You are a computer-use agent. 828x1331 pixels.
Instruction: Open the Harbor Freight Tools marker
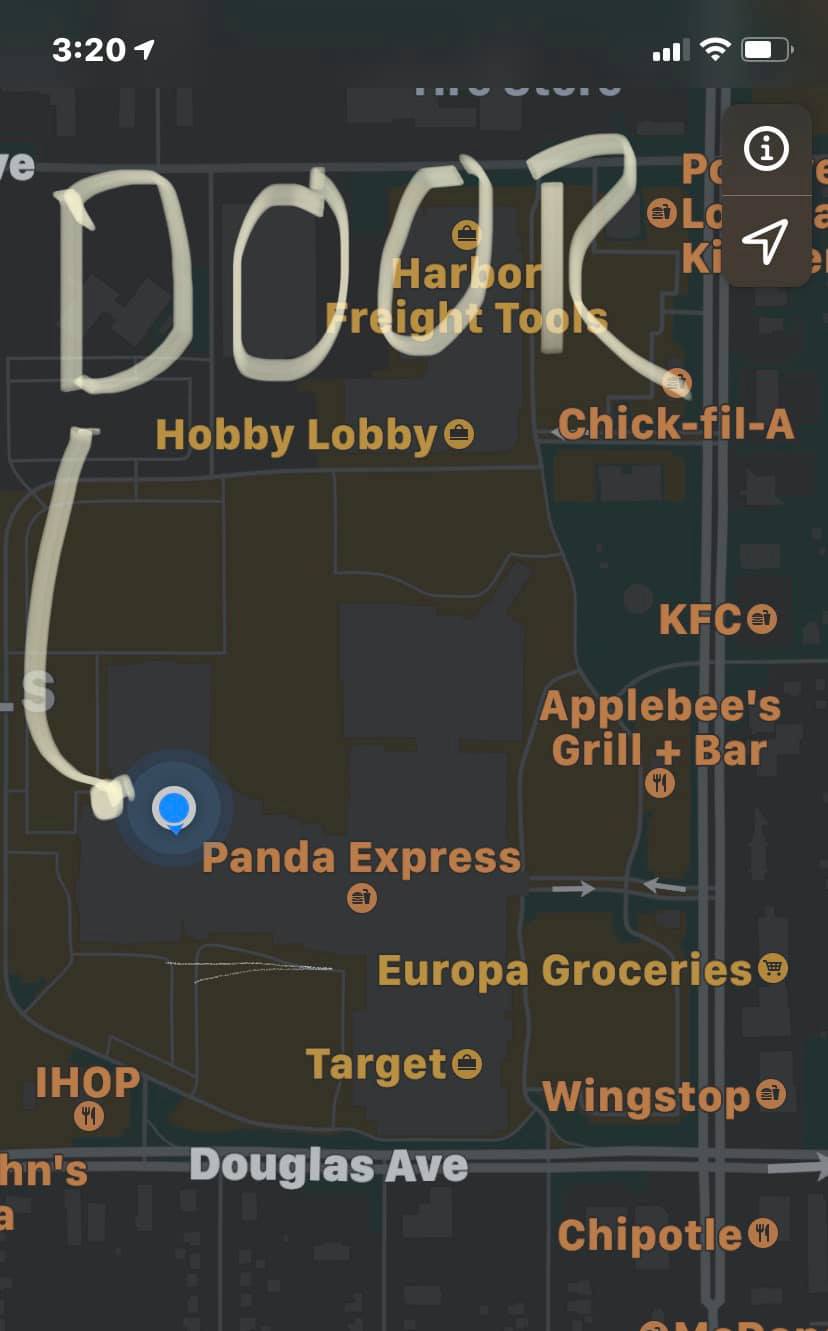[x=466, y=236]
